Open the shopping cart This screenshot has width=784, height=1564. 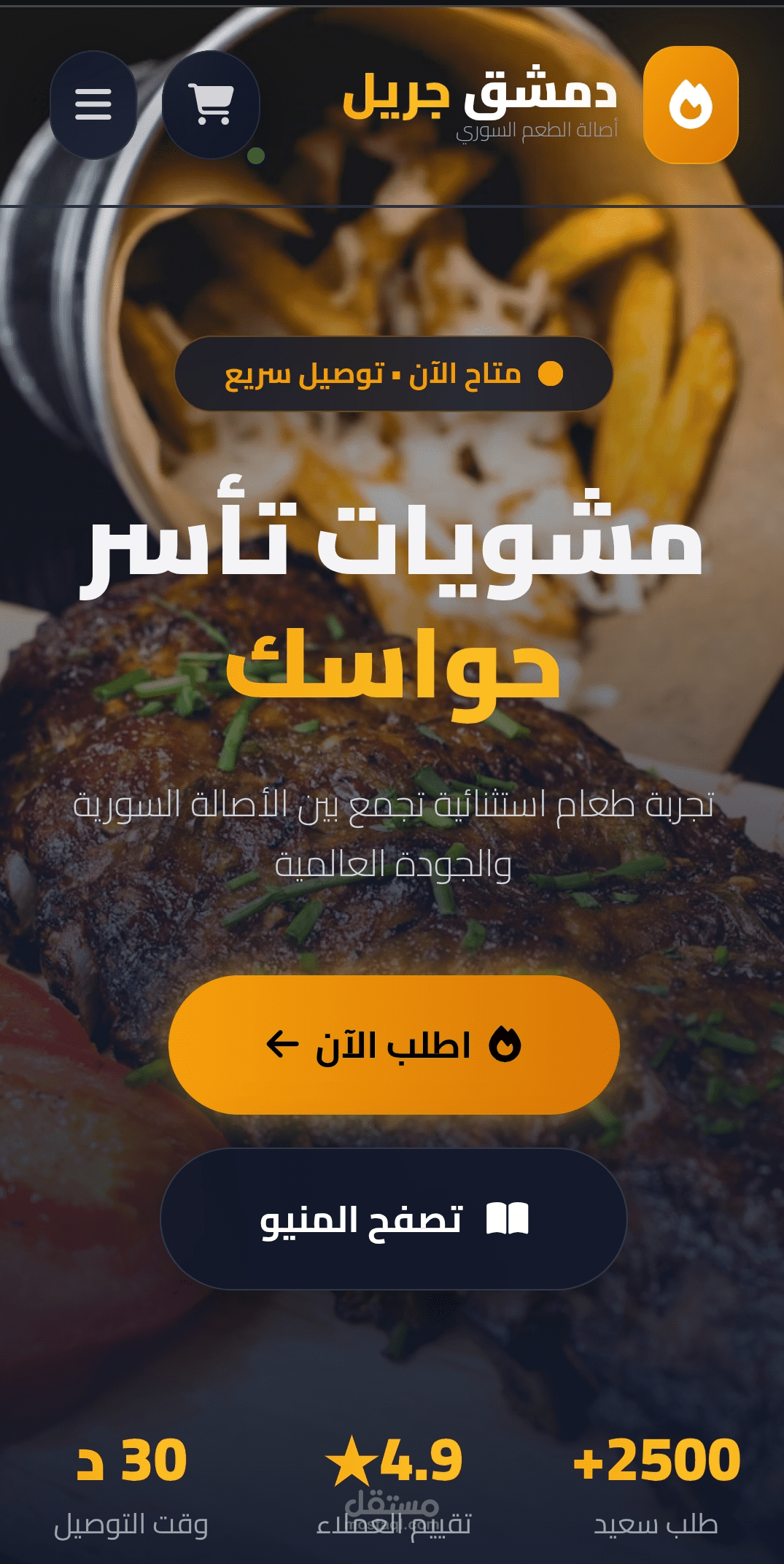coord(211,104)
